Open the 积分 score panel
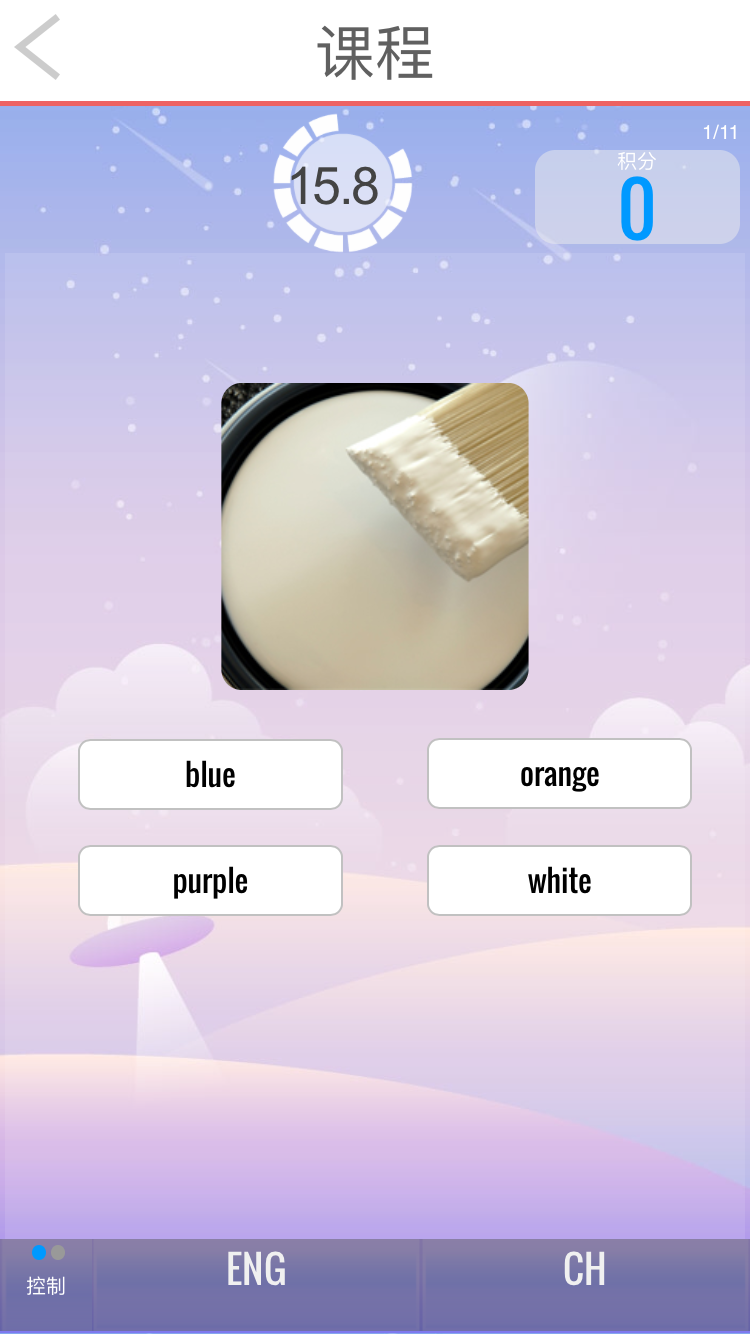This screenshot has width=750, height=1334. click(637, 197)
